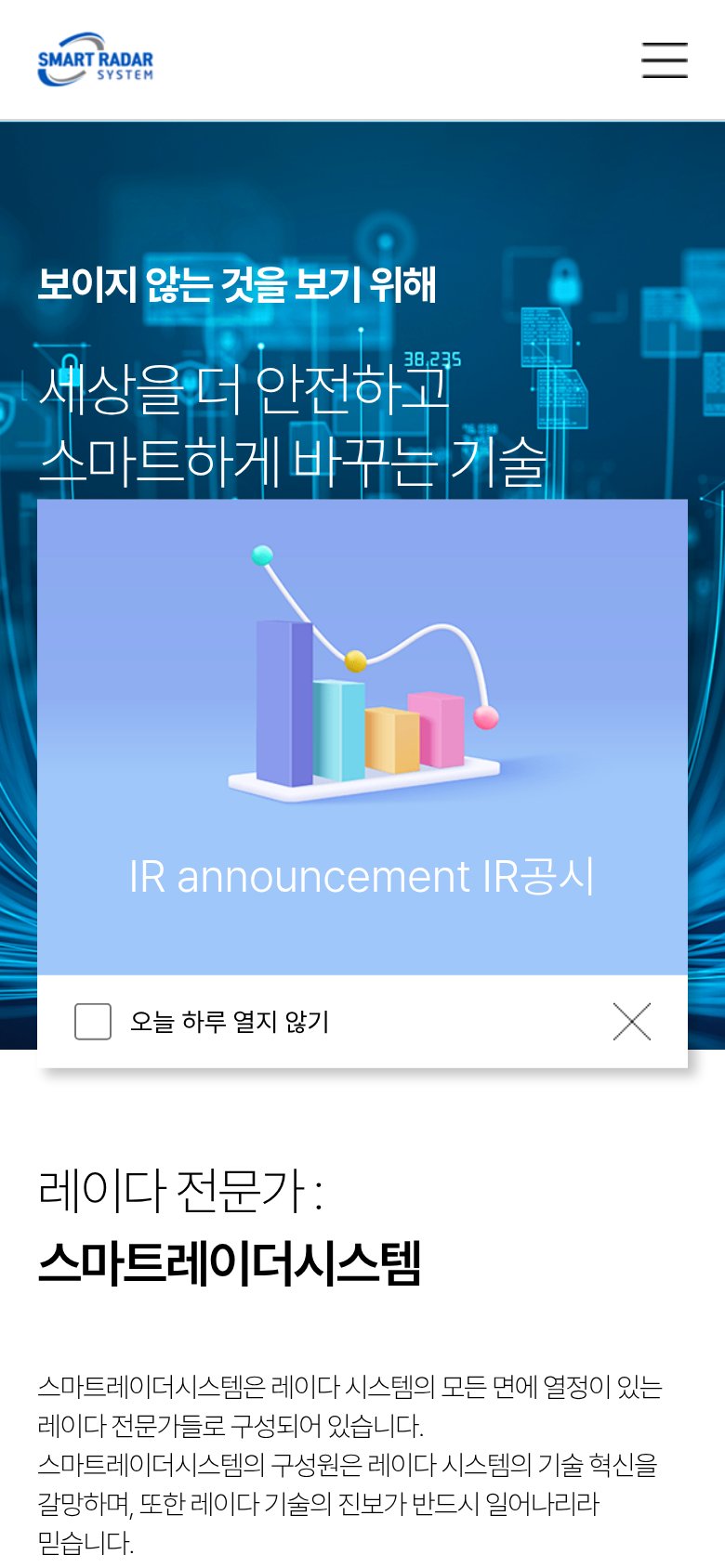The height and width of the screenshot is (1568, 725).
Task: Close the IR announcement popup
Action: point(632,1022)
